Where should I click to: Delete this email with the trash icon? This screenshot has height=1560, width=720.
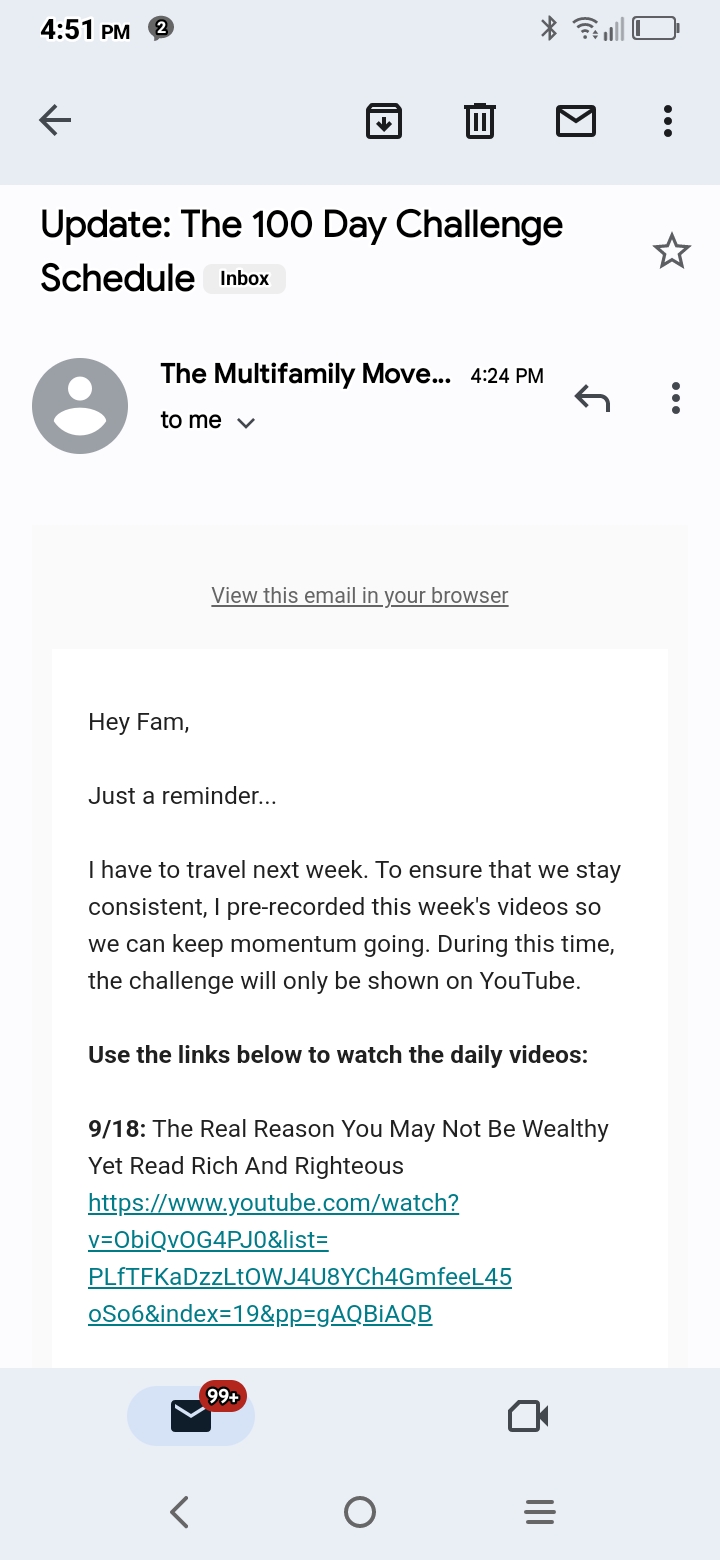coord(480,121)
